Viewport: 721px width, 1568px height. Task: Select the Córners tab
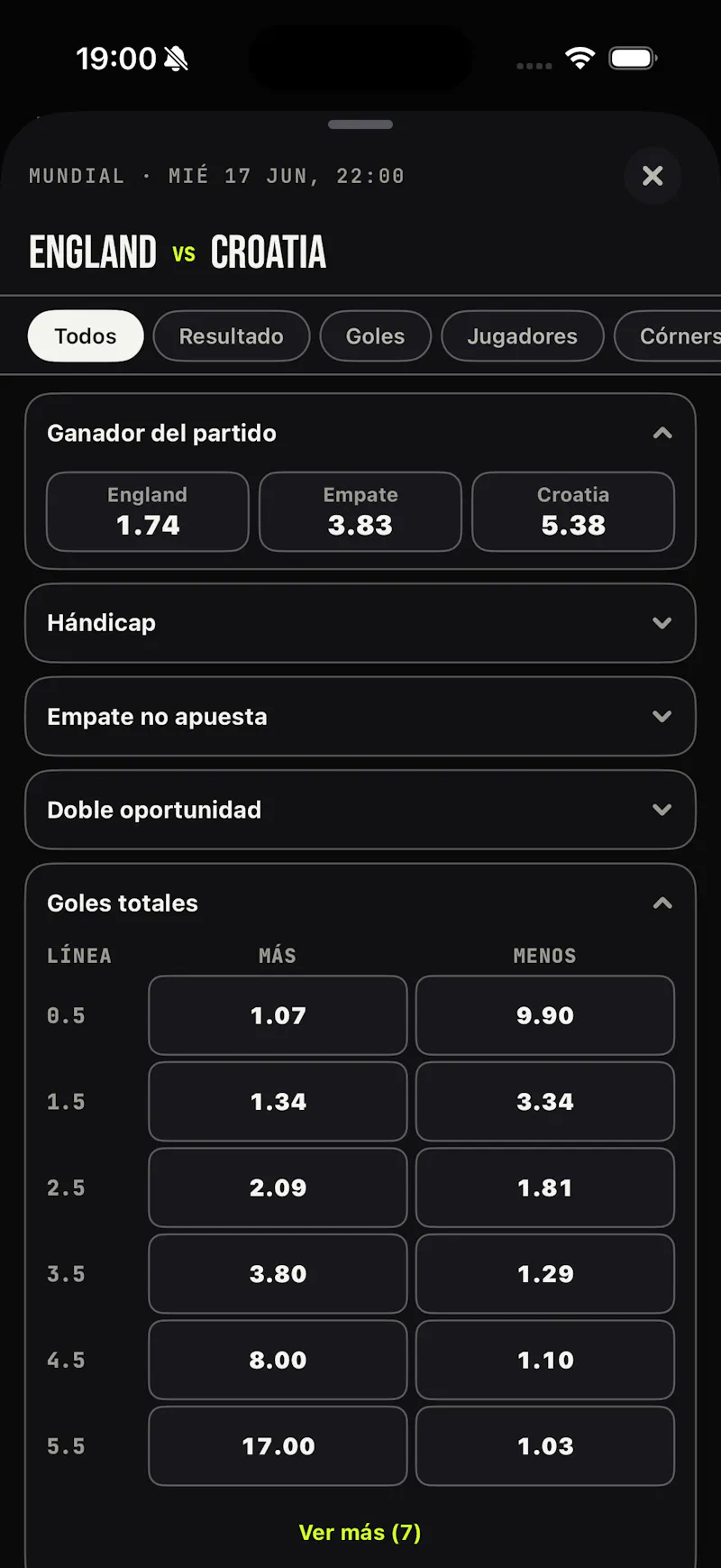(669, 336)
